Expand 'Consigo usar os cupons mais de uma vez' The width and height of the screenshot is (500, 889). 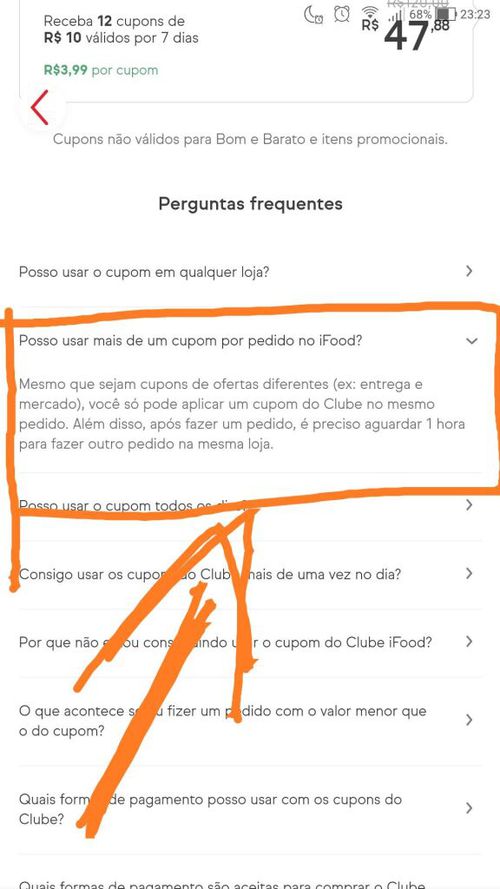250,574
